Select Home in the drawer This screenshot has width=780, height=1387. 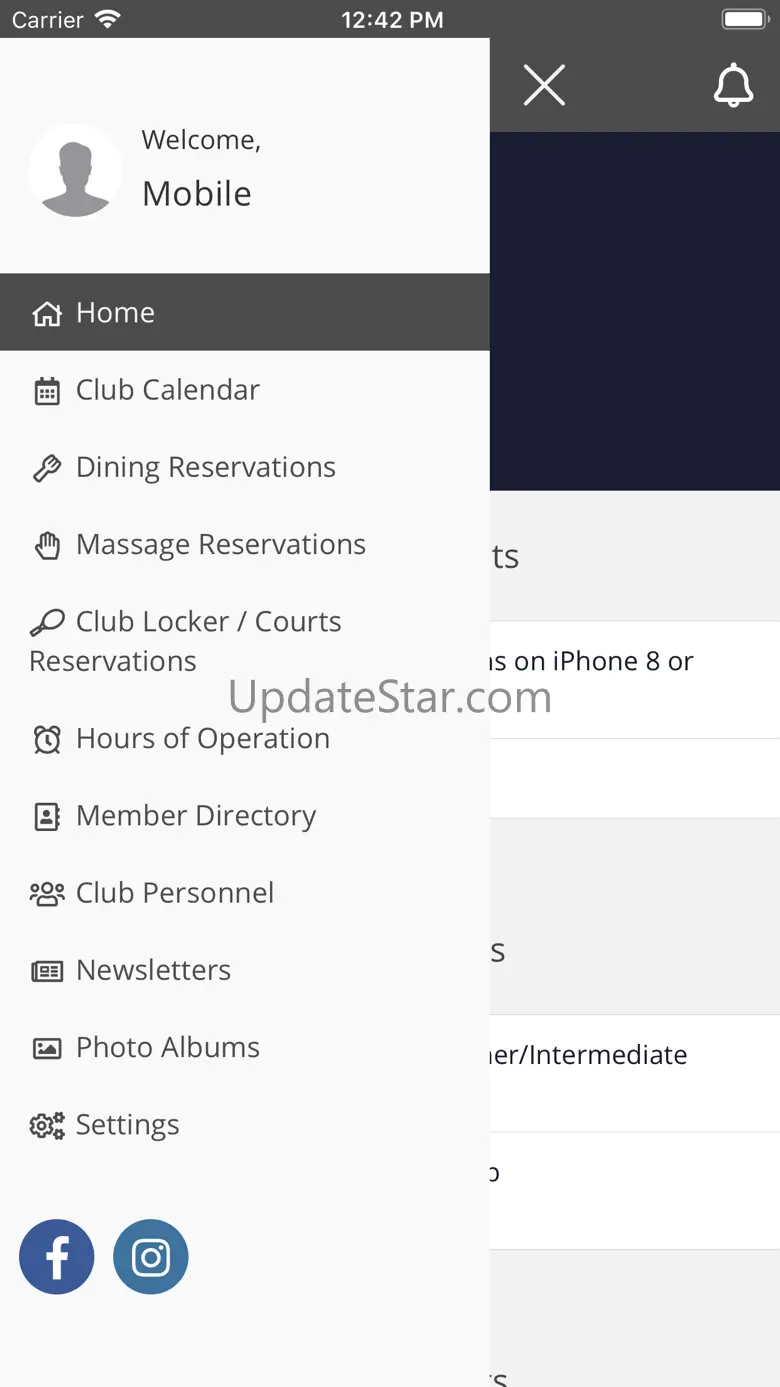point(245,312)
